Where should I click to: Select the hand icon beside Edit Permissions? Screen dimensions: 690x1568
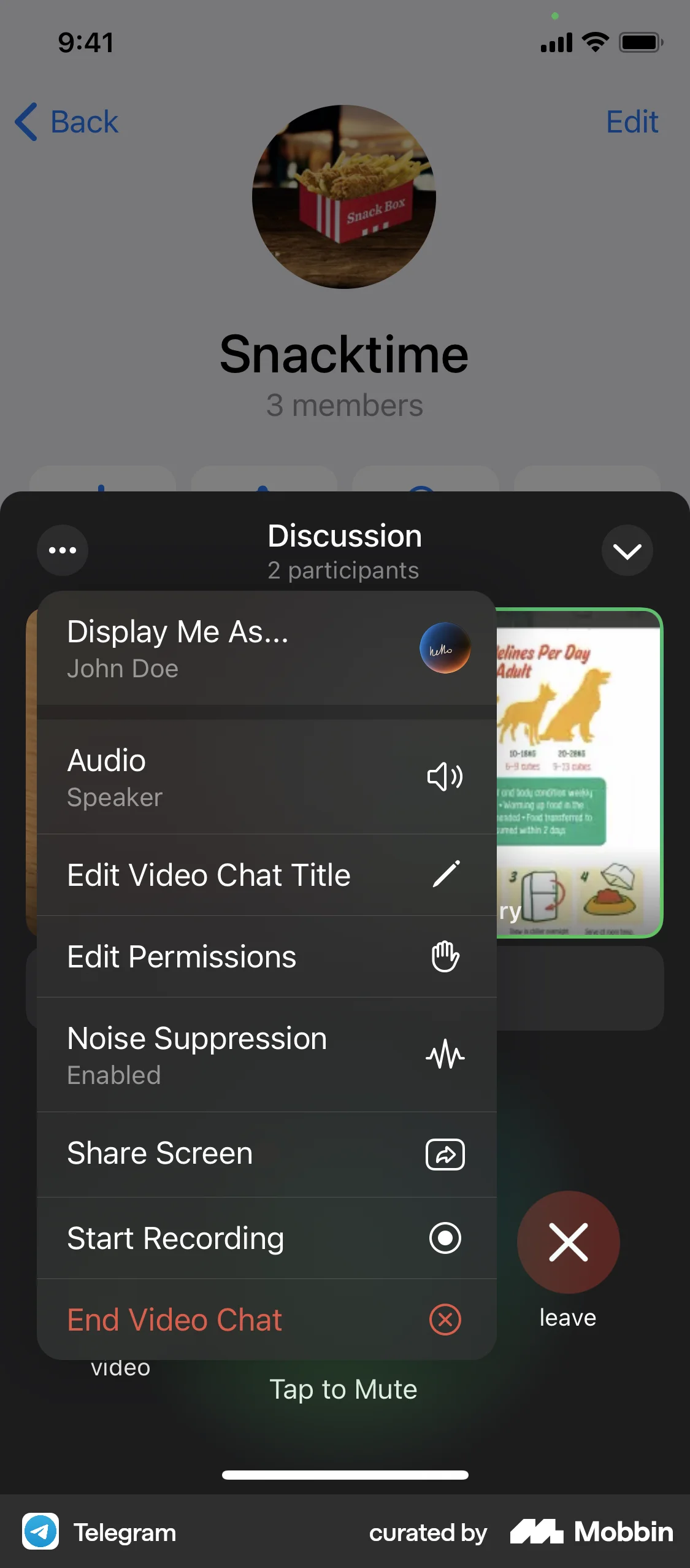pyautogui.click(x=446, y=956)
